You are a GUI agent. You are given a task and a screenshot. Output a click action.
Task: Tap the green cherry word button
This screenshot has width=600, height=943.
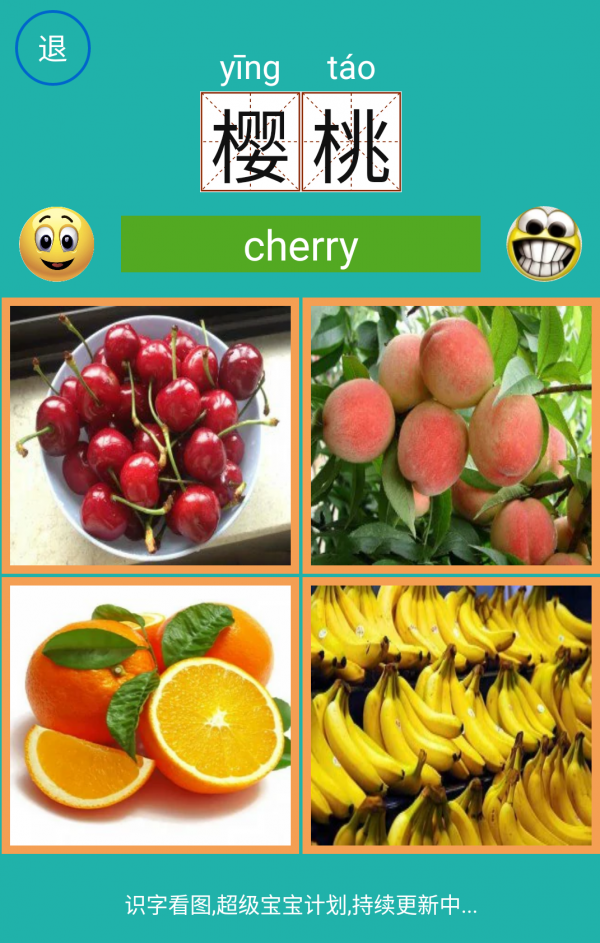[301, 244]
